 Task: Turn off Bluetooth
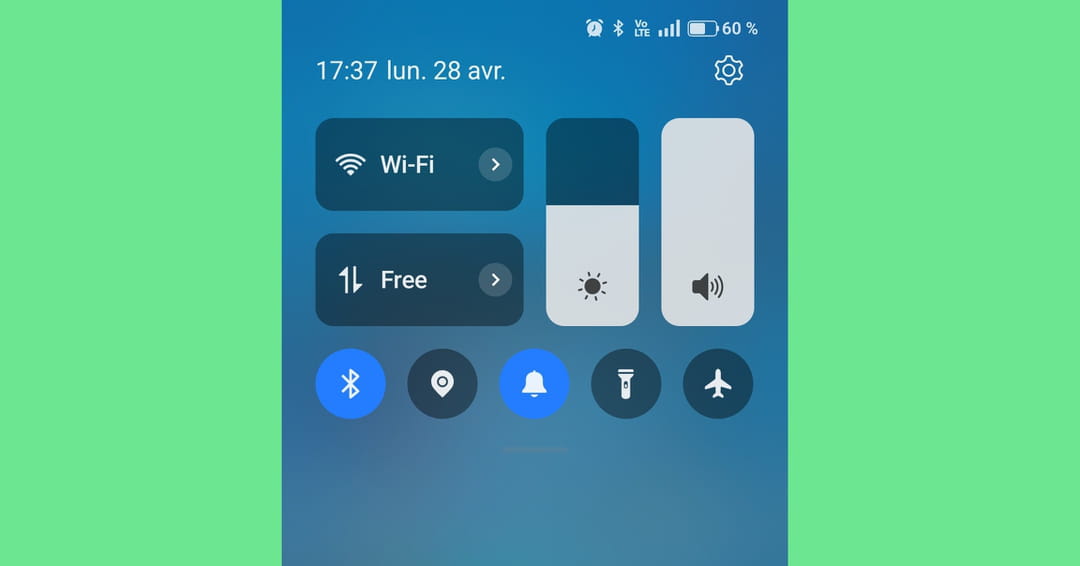tap(350, 383)
